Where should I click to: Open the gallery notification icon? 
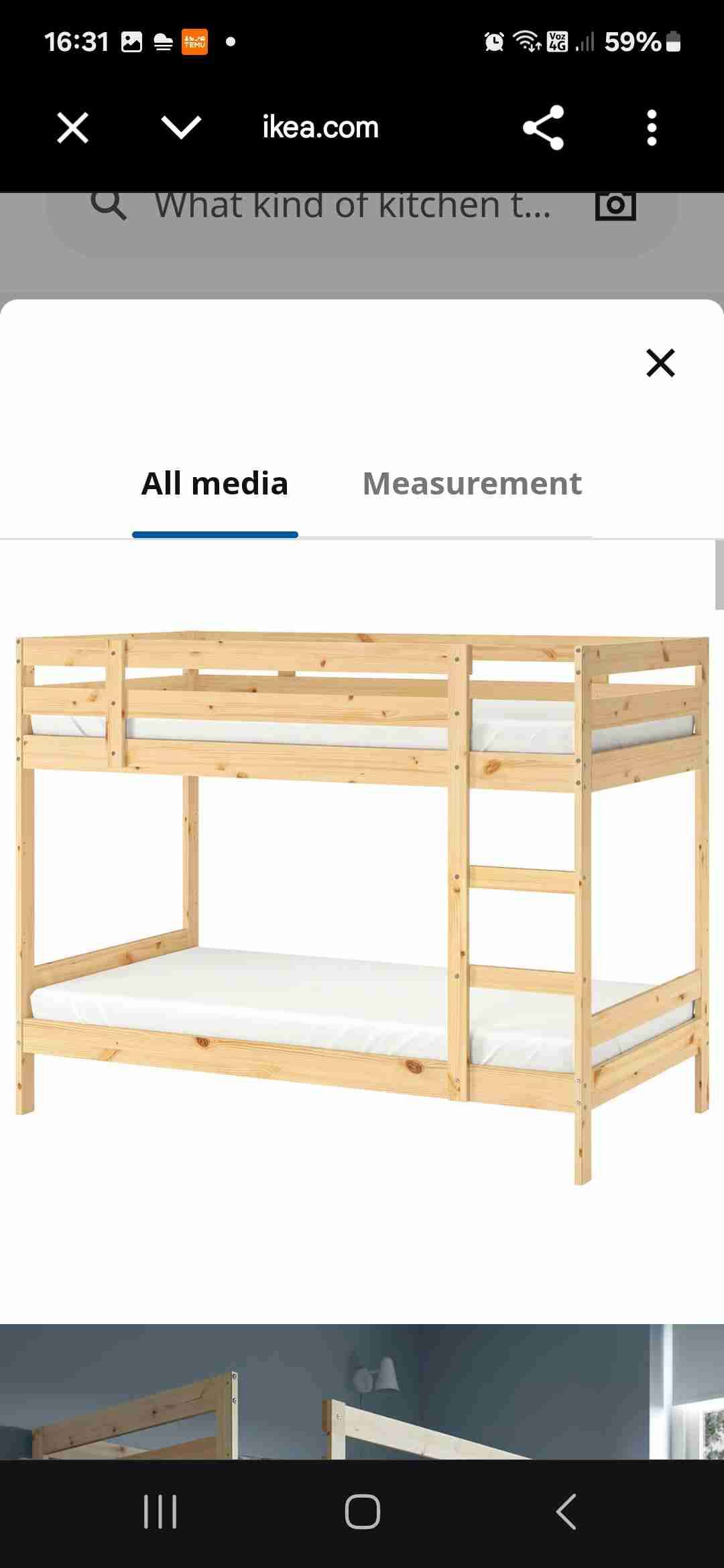click(x=132, y=42)
